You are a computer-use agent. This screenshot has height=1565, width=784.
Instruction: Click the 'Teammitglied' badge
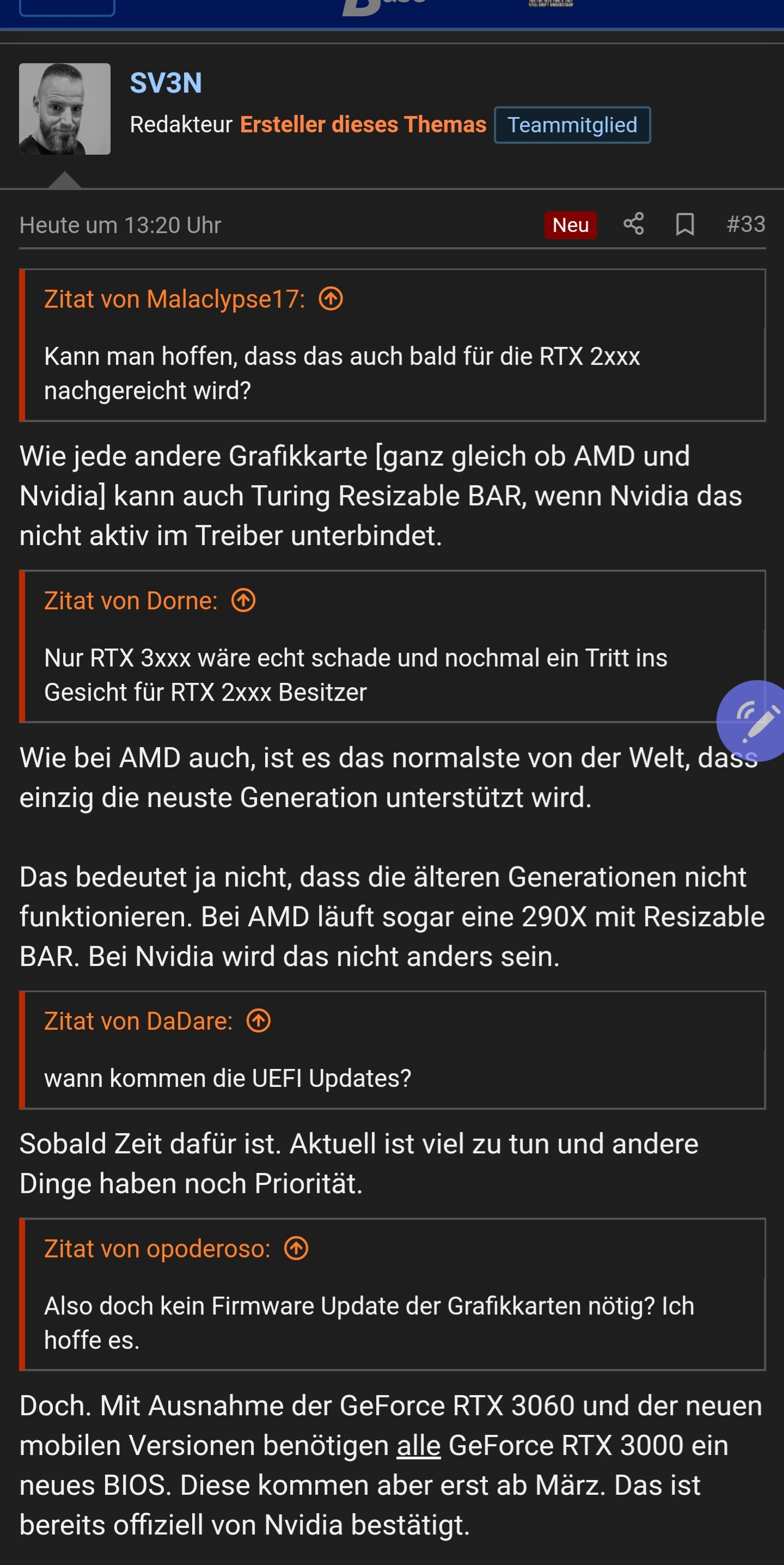click(572, 125)
